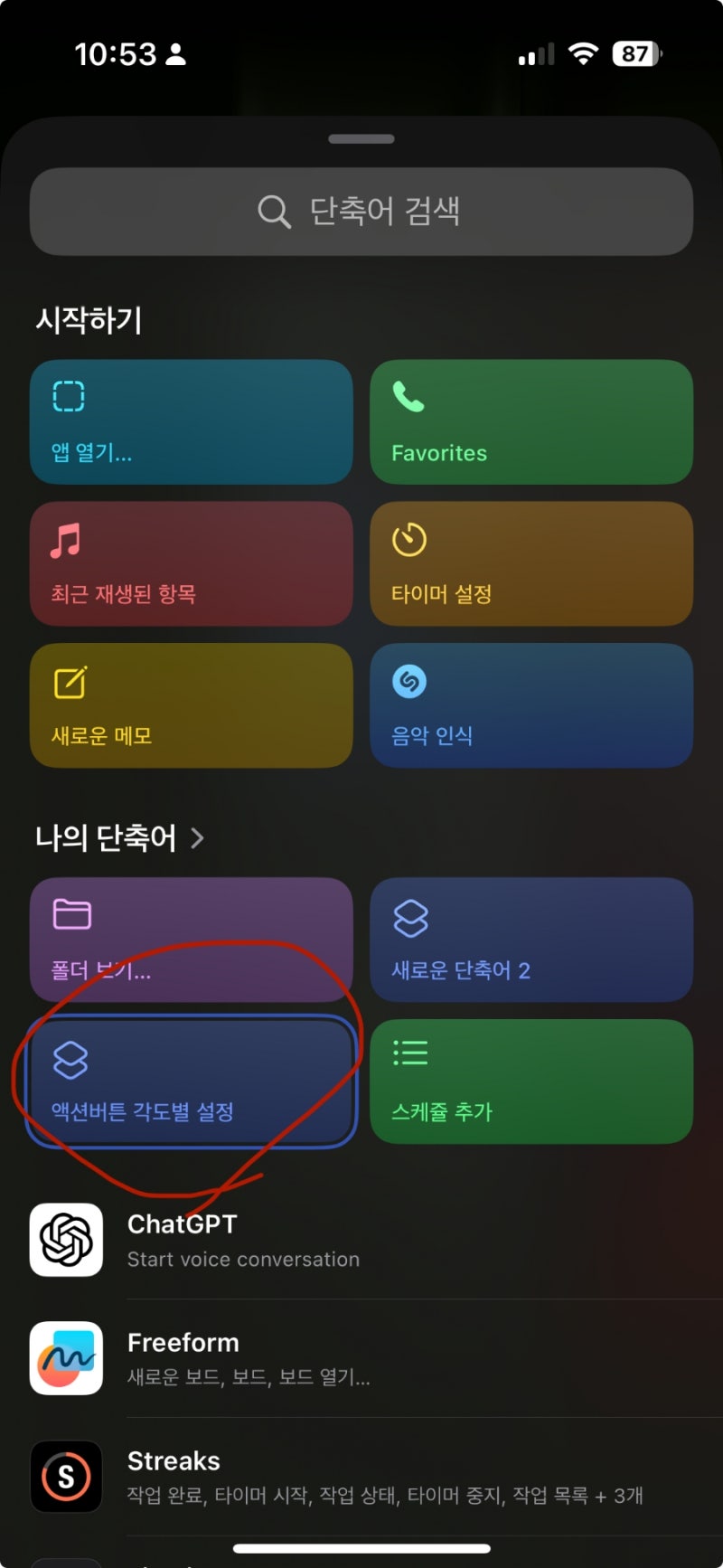Pick the 새로운 메모 shortcut tile
The height and width of the screenshot is (1568, 723).
(191, 705)
